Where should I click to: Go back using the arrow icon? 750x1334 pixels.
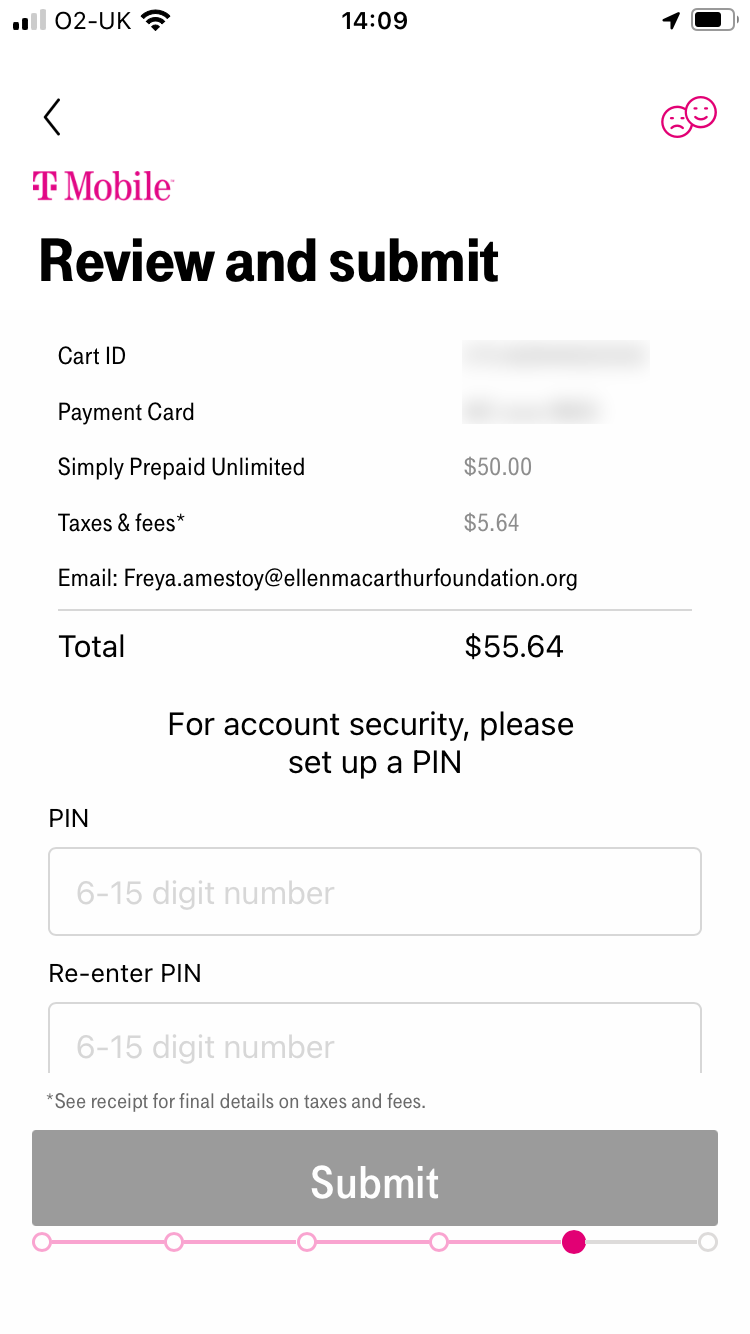[x=52, y=117]
